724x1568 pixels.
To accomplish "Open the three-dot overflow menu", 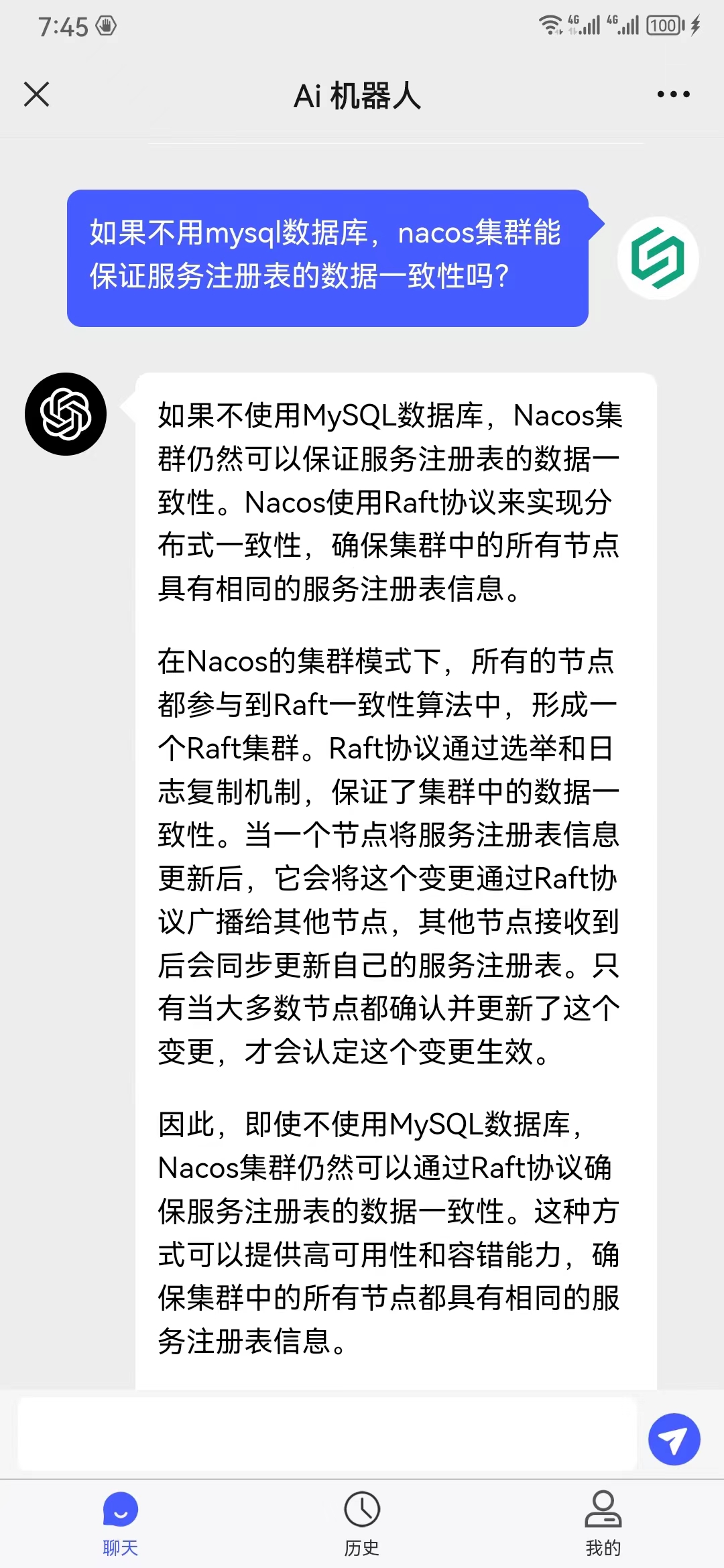I will click(x=673, y=94).
